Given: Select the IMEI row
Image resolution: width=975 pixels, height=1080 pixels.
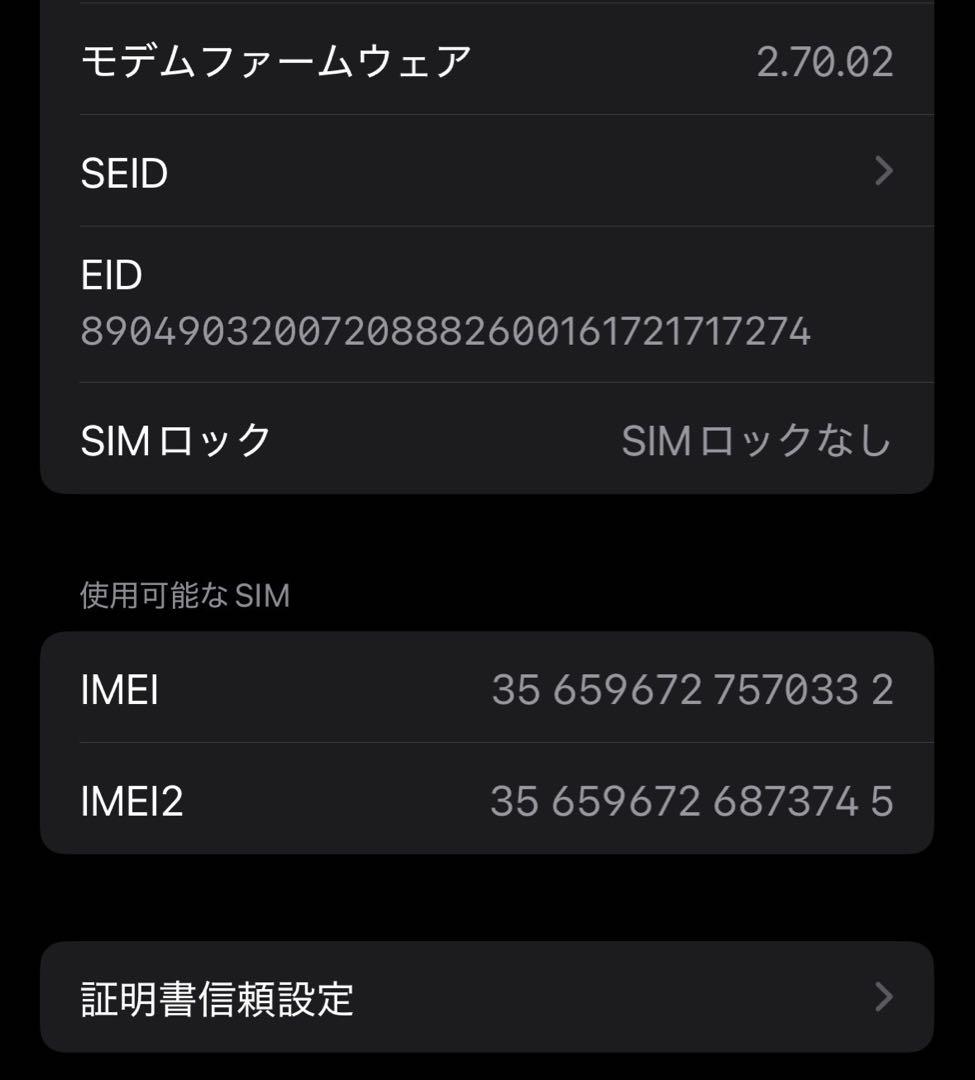Looking at the screenshot, I should coord(400,689).
